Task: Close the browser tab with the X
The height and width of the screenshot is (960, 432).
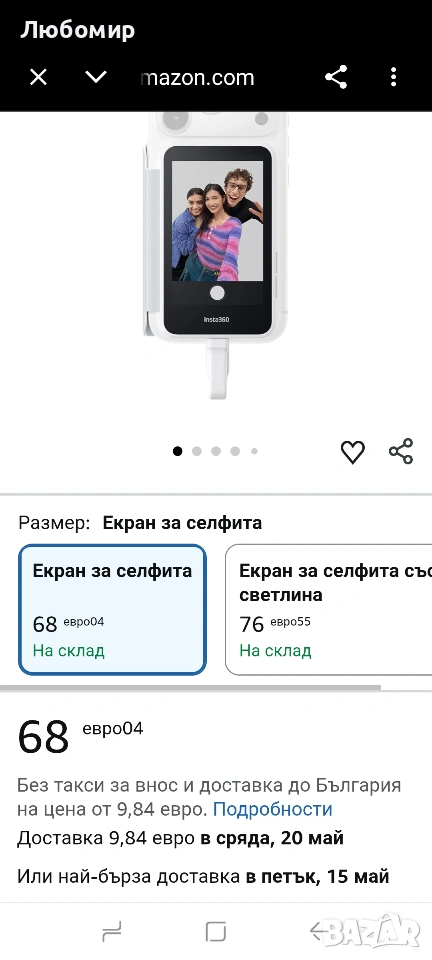Action: [x=39, y=78]
